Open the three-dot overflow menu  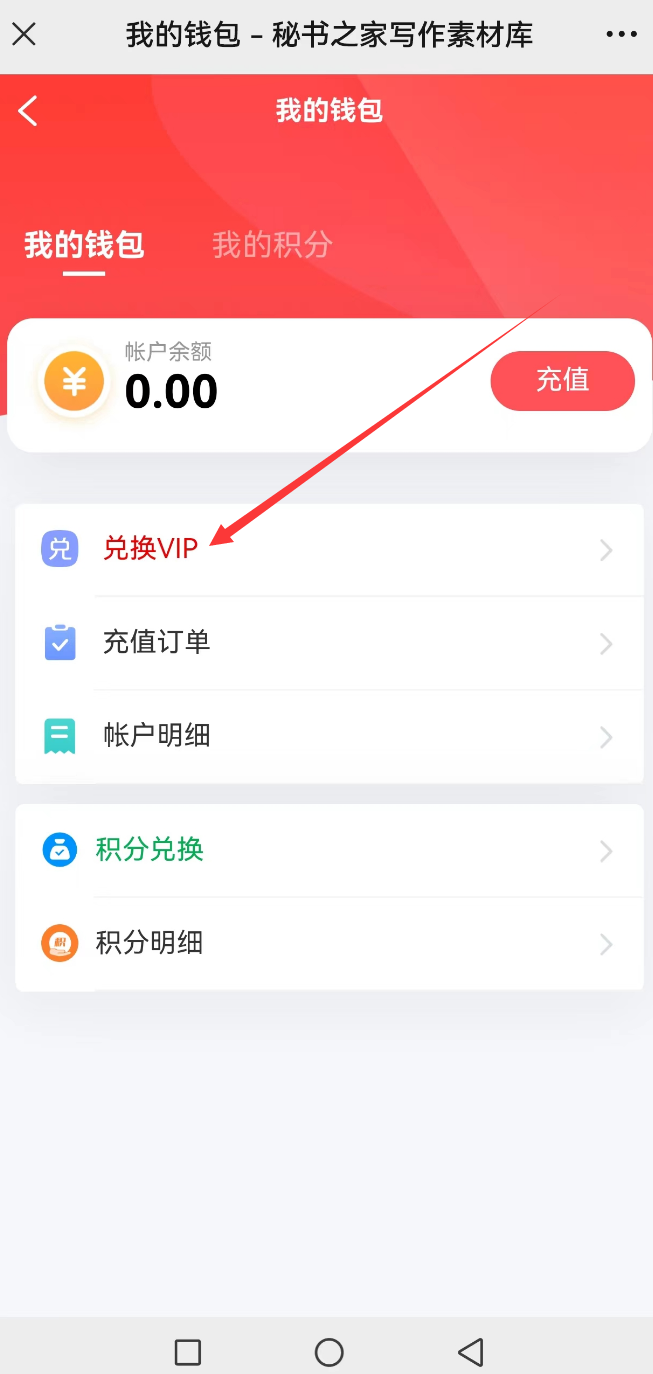[621, 35]
